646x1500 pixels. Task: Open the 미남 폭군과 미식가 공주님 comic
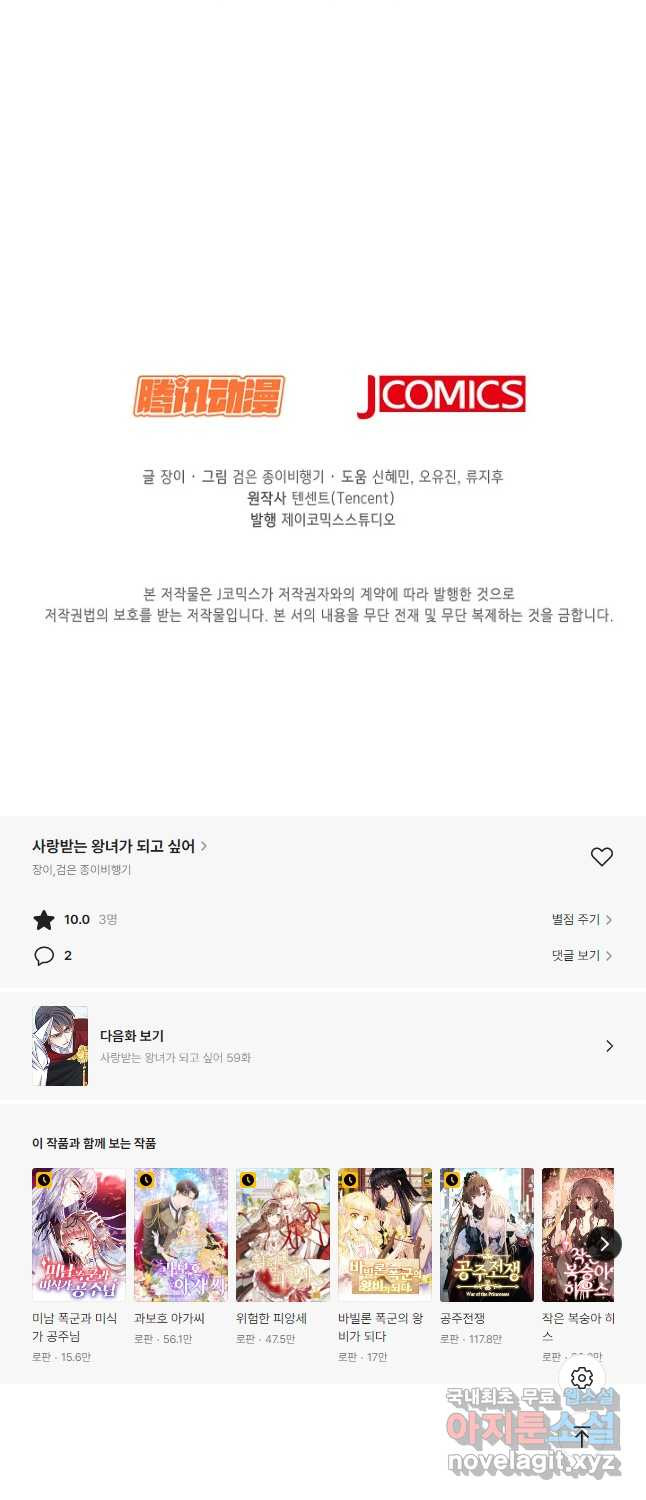pos(79,1235)
